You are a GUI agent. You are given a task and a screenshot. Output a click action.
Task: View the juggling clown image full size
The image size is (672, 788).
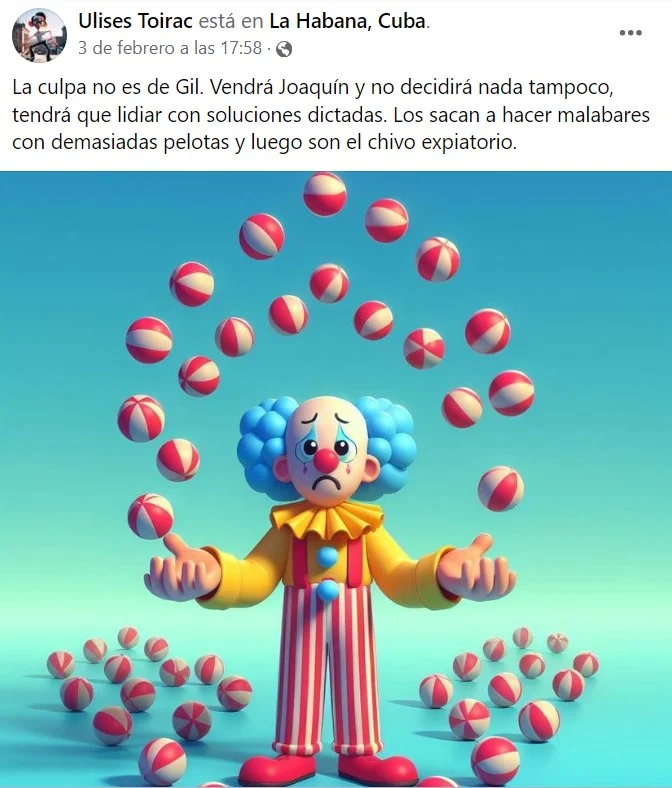[x=336, y=480]
